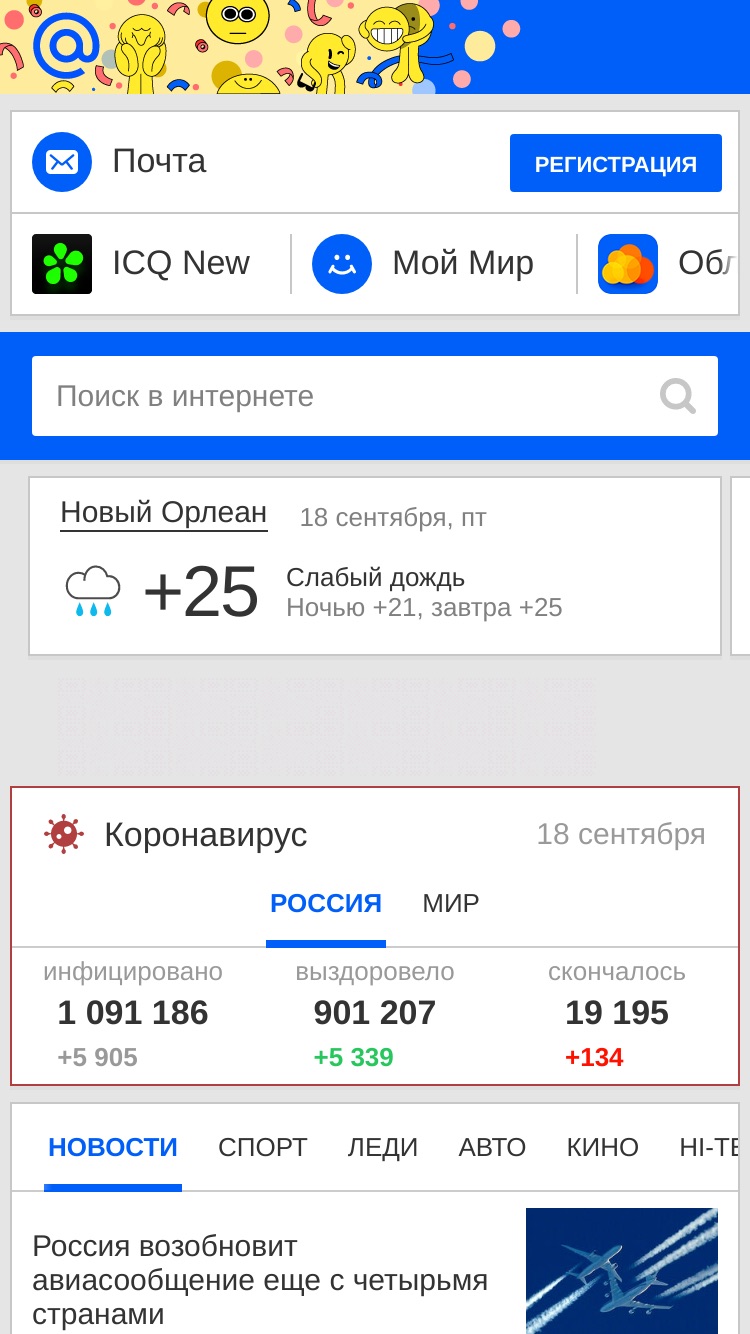
Task: Select the Новости tab
Action: (113, 1147)
